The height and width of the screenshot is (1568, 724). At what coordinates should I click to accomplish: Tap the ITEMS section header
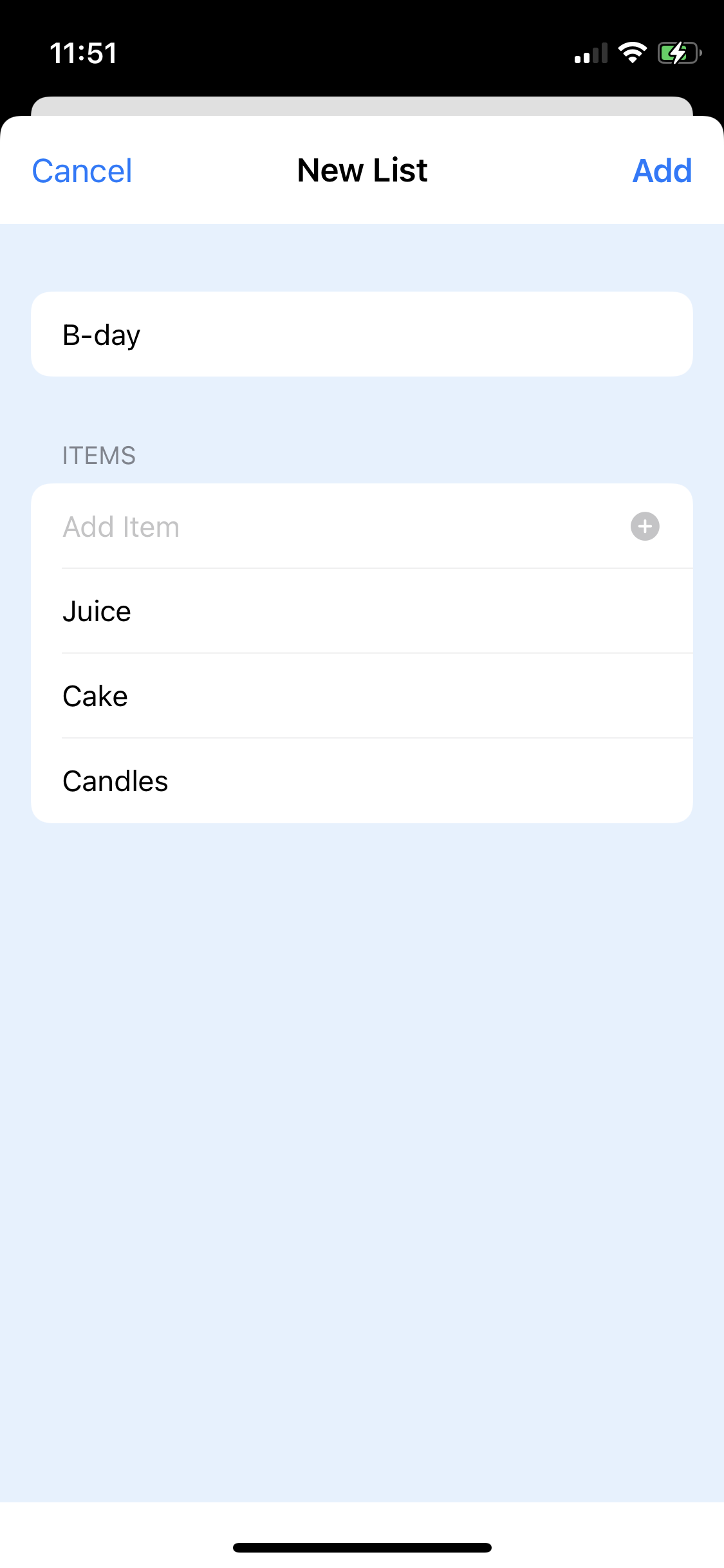99,455
